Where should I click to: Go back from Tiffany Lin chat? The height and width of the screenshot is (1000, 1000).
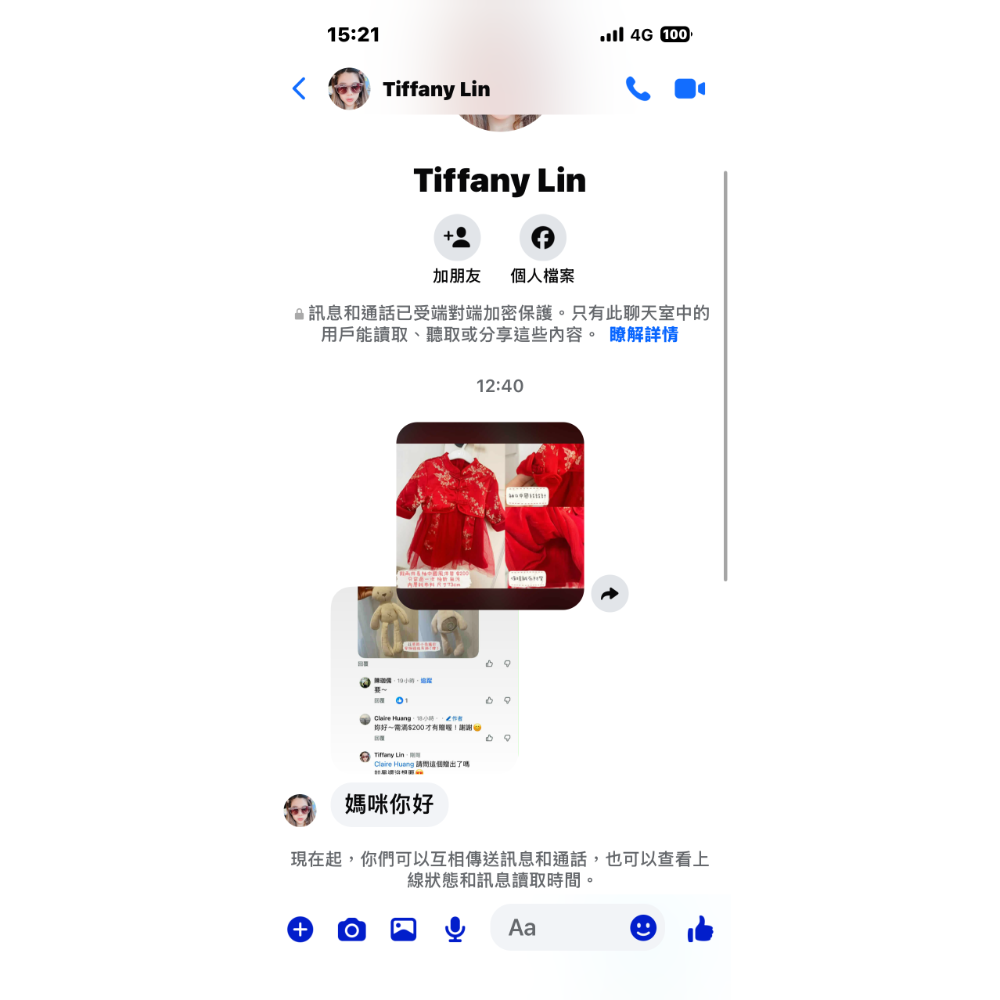click(299, 89)
